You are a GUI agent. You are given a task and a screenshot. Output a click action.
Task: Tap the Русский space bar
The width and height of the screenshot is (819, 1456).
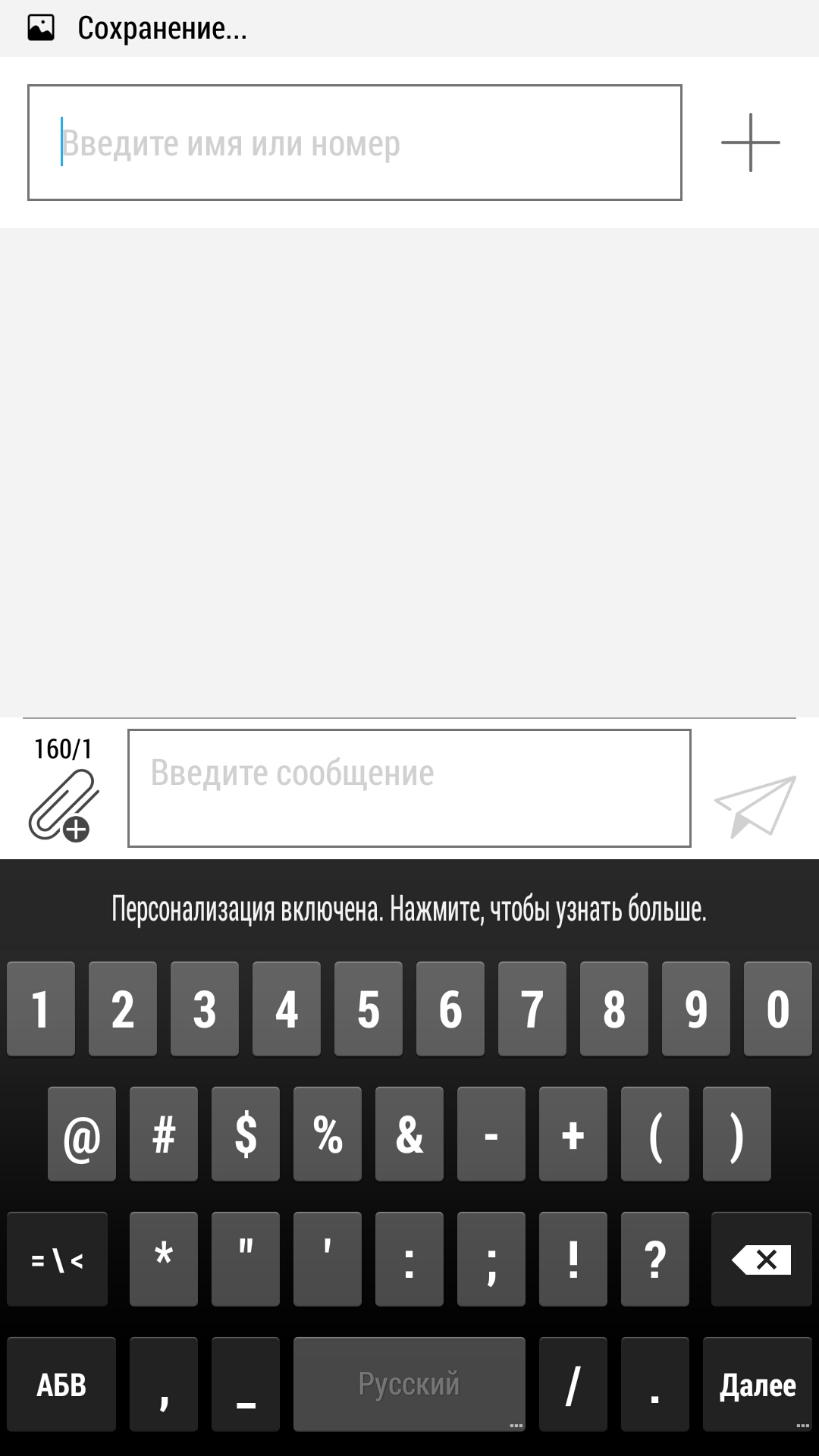click(409, 1384)
